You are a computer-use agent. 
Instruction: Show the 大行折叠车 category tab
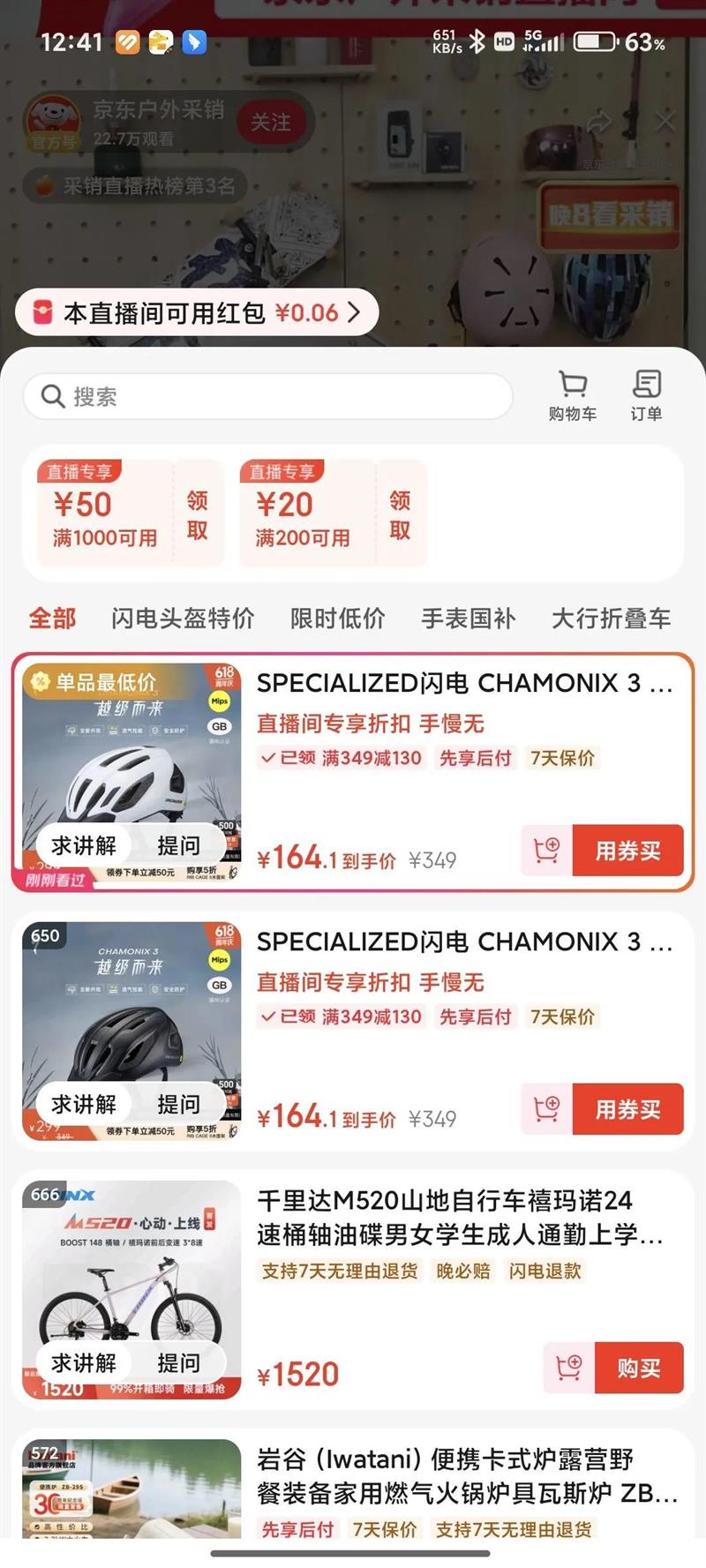(611, 619)
